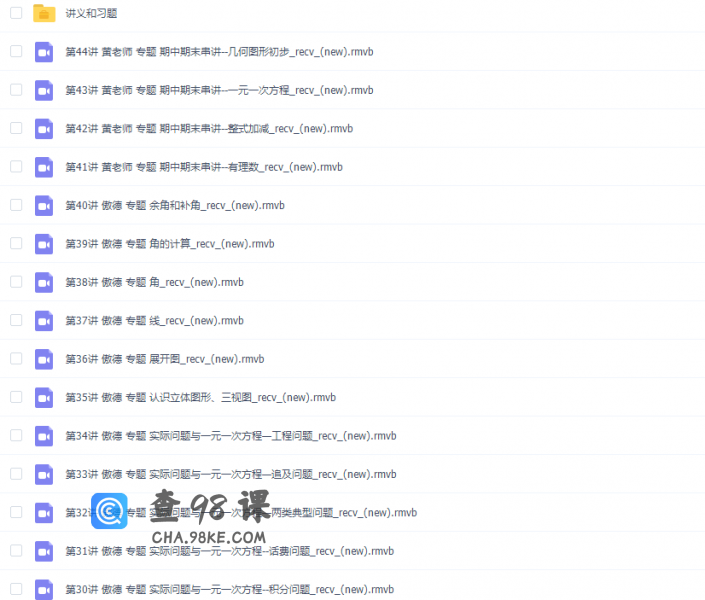Open the 第36讲 展开图 video

(164, 359)
